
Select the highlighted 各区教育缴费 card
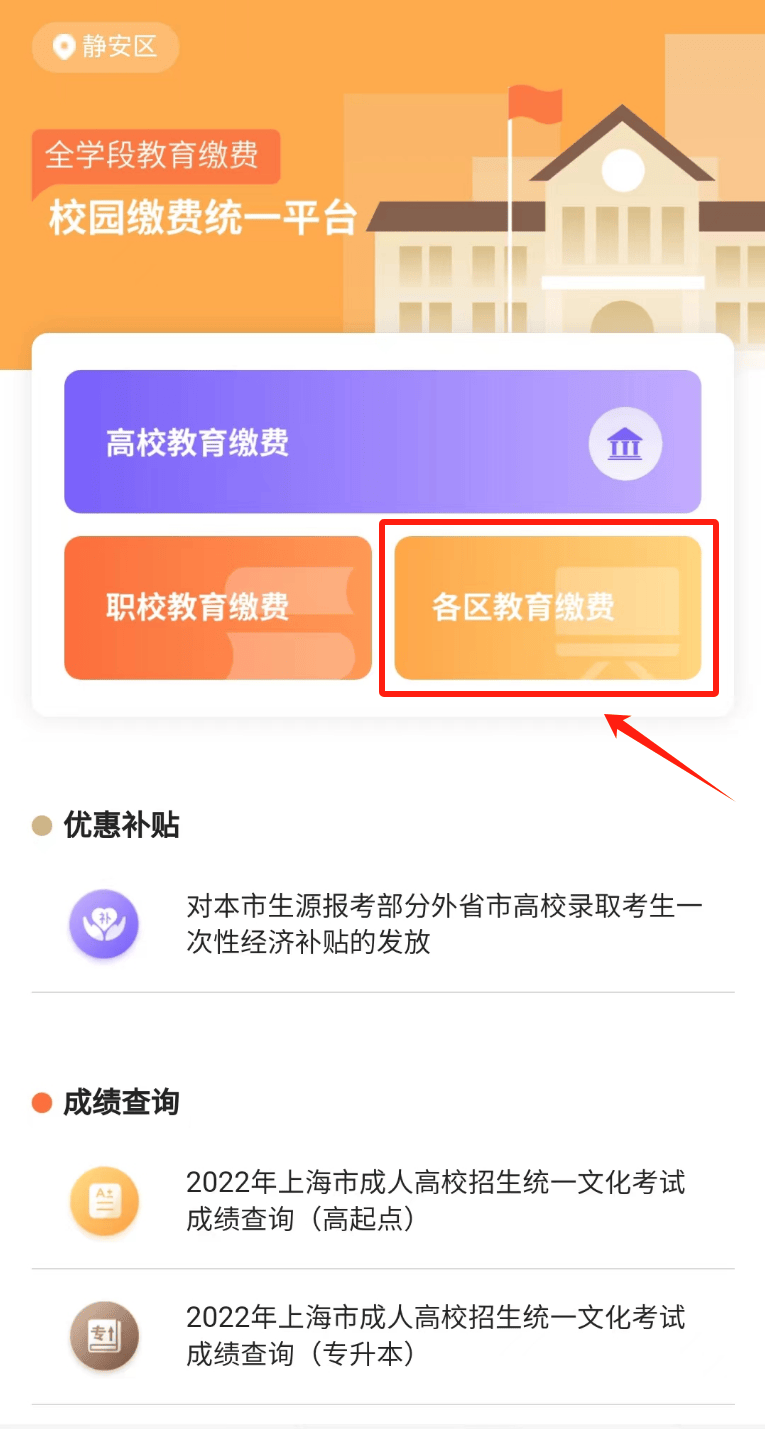(548, 608)
